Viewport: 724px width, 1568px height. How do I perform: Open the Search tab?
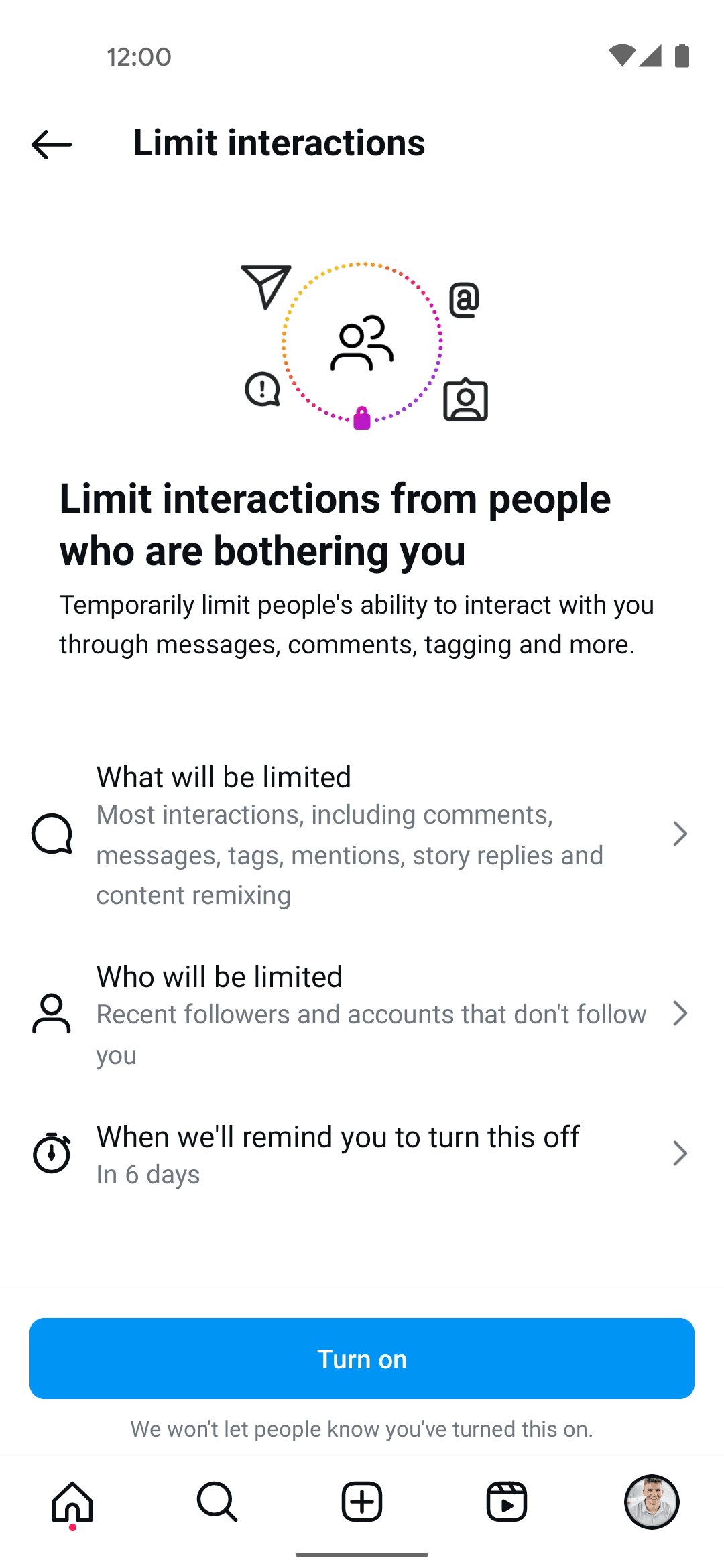pos(217,1502)
